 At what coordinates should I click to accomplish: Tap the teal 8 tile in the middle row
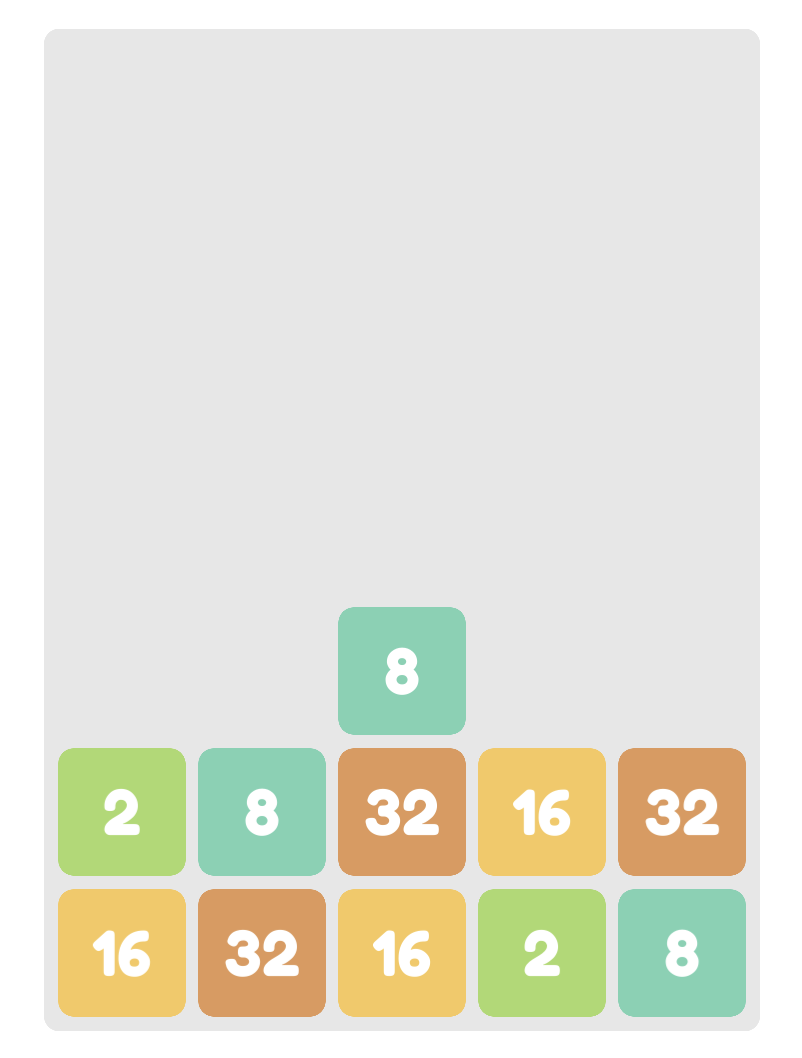pos(261,812)
